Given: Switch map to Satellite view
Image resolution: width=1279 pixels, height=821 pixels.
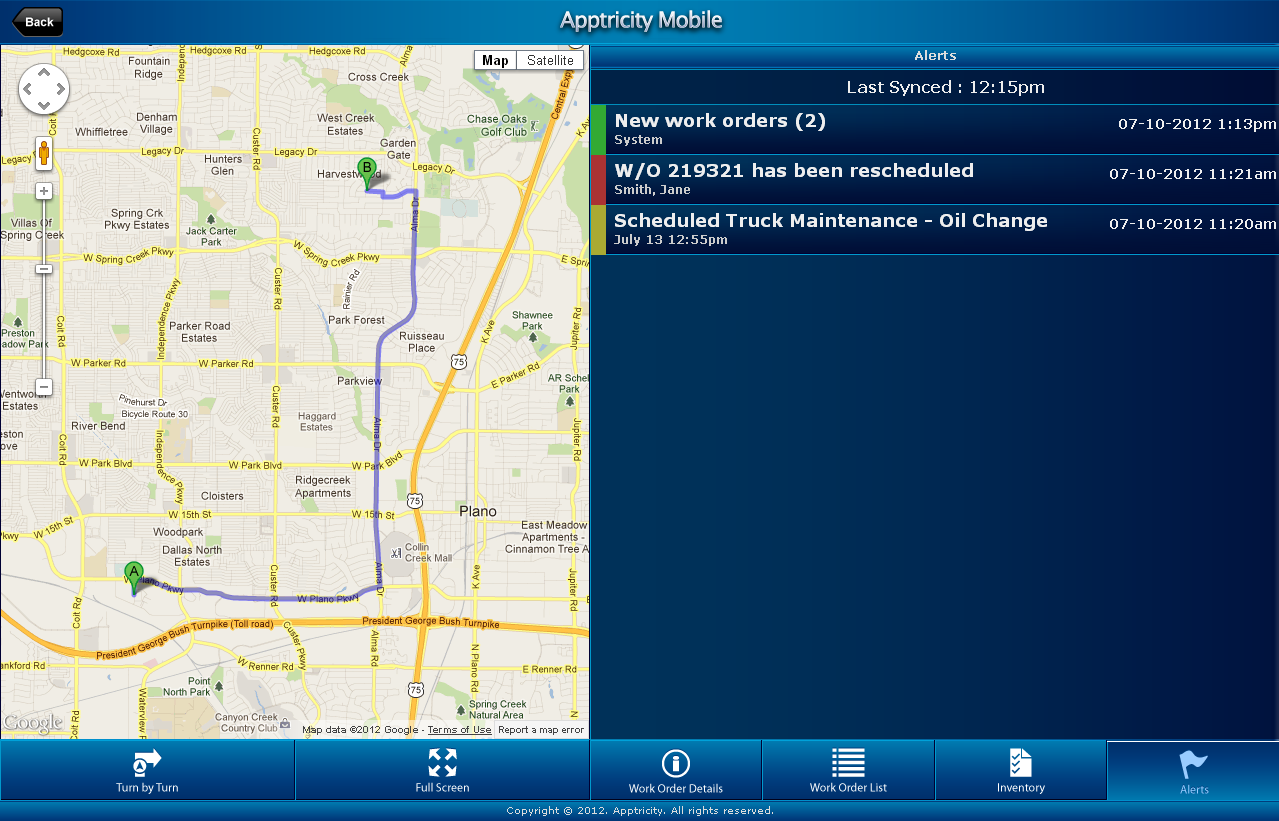Looking at the screenshot, I should 550,60.
